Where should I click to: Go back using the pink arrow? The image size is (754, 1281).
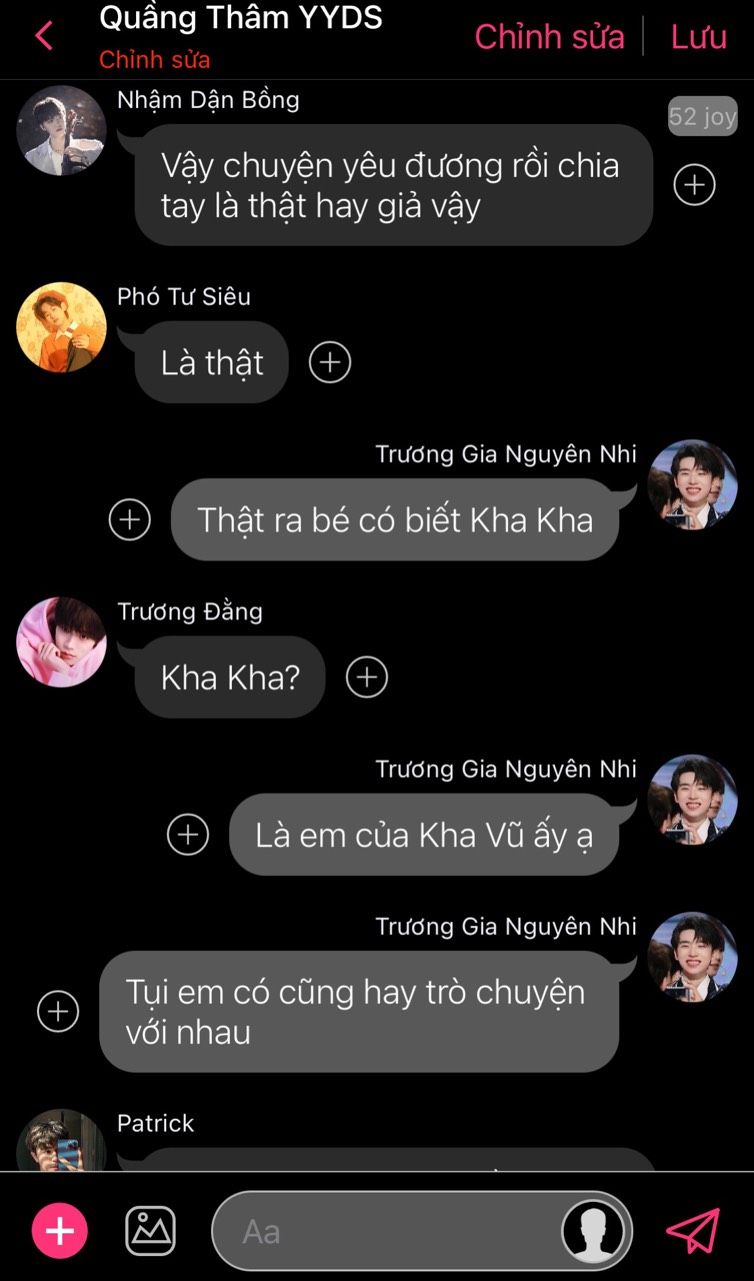click(x=43, y=37)
